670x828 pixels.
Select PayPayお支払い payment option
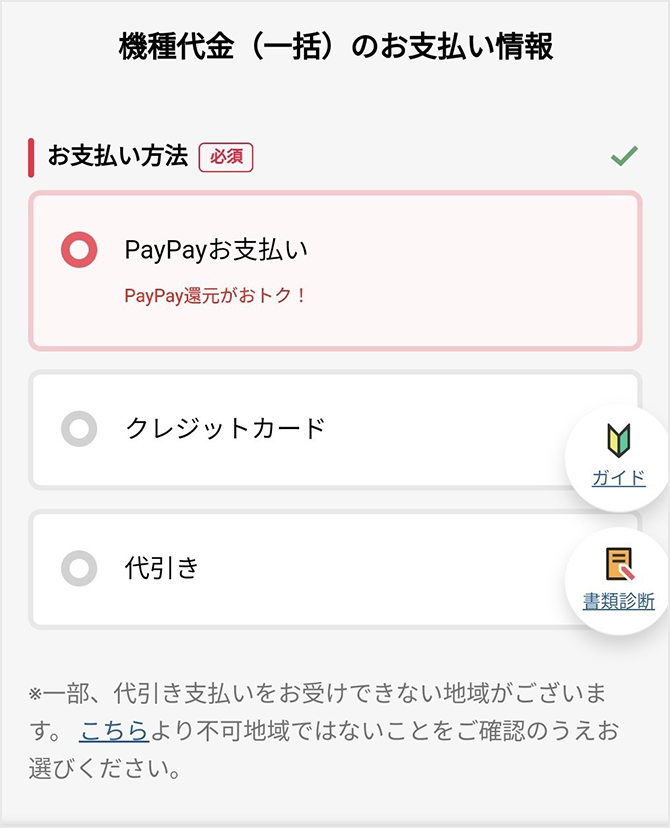79,250
